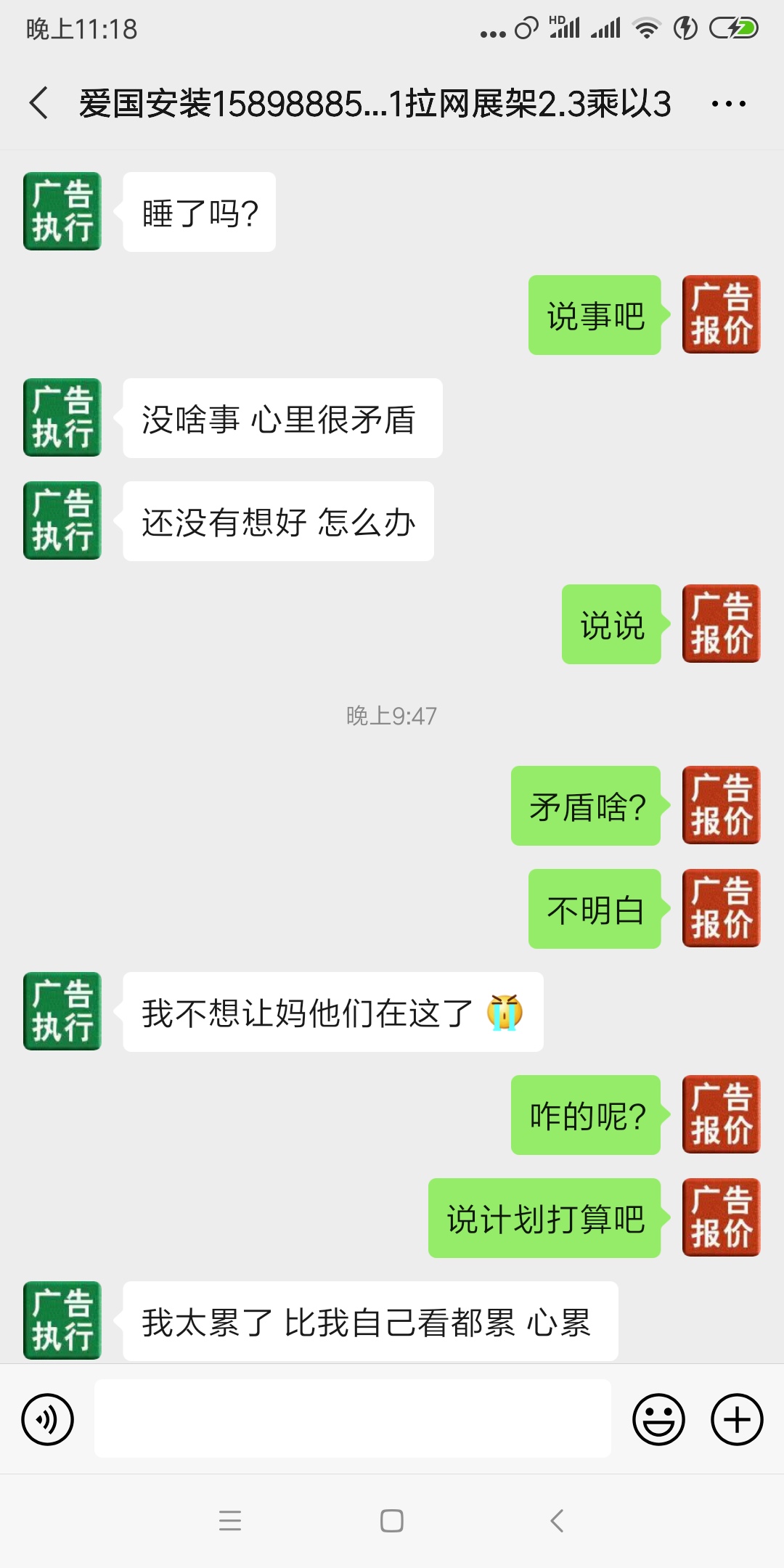The image size is (784, 1568).
Task: Go back from the chat conversation
Action: [39, 103]
